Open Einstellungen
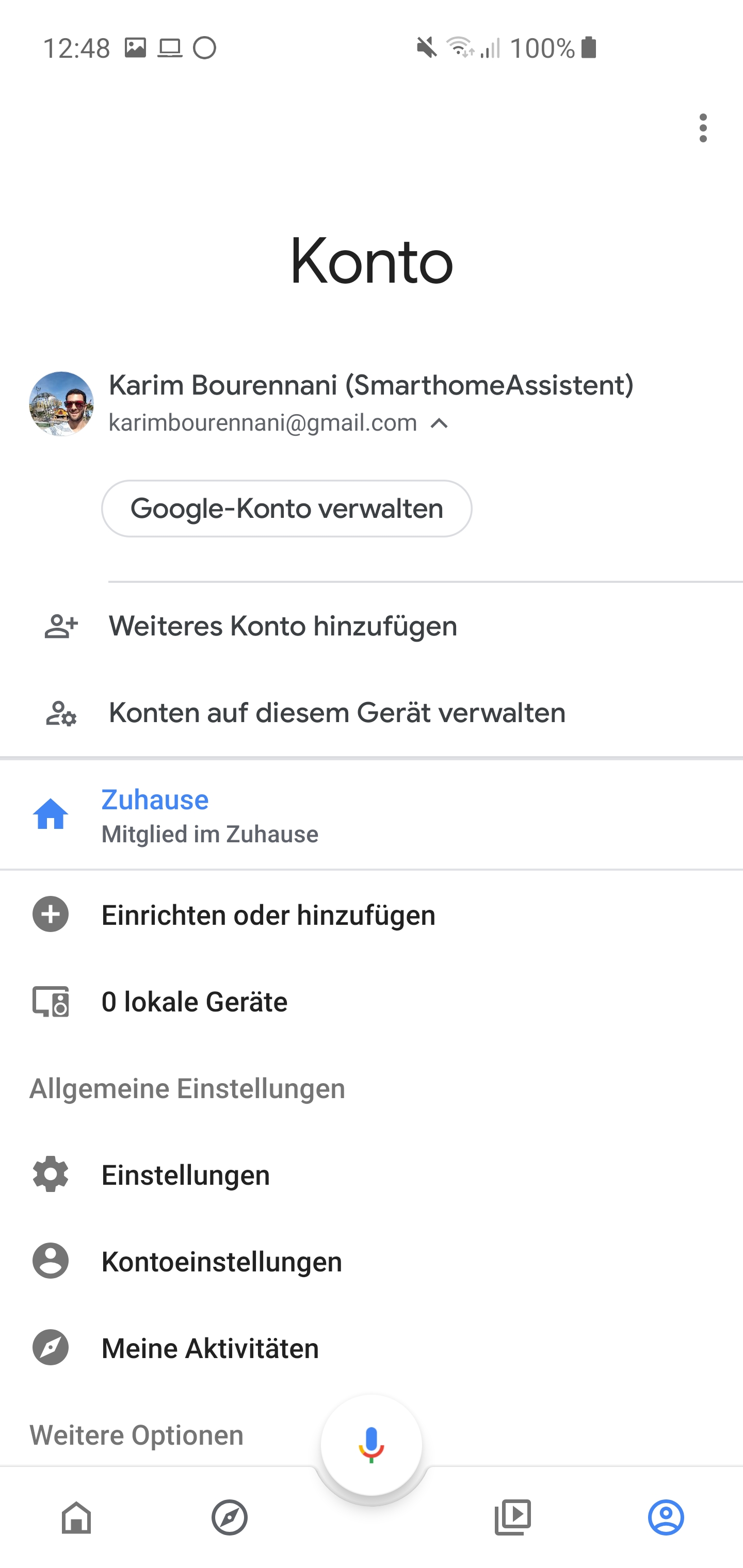Viewport: 743px width, 1568px height. coord(185,1175)
